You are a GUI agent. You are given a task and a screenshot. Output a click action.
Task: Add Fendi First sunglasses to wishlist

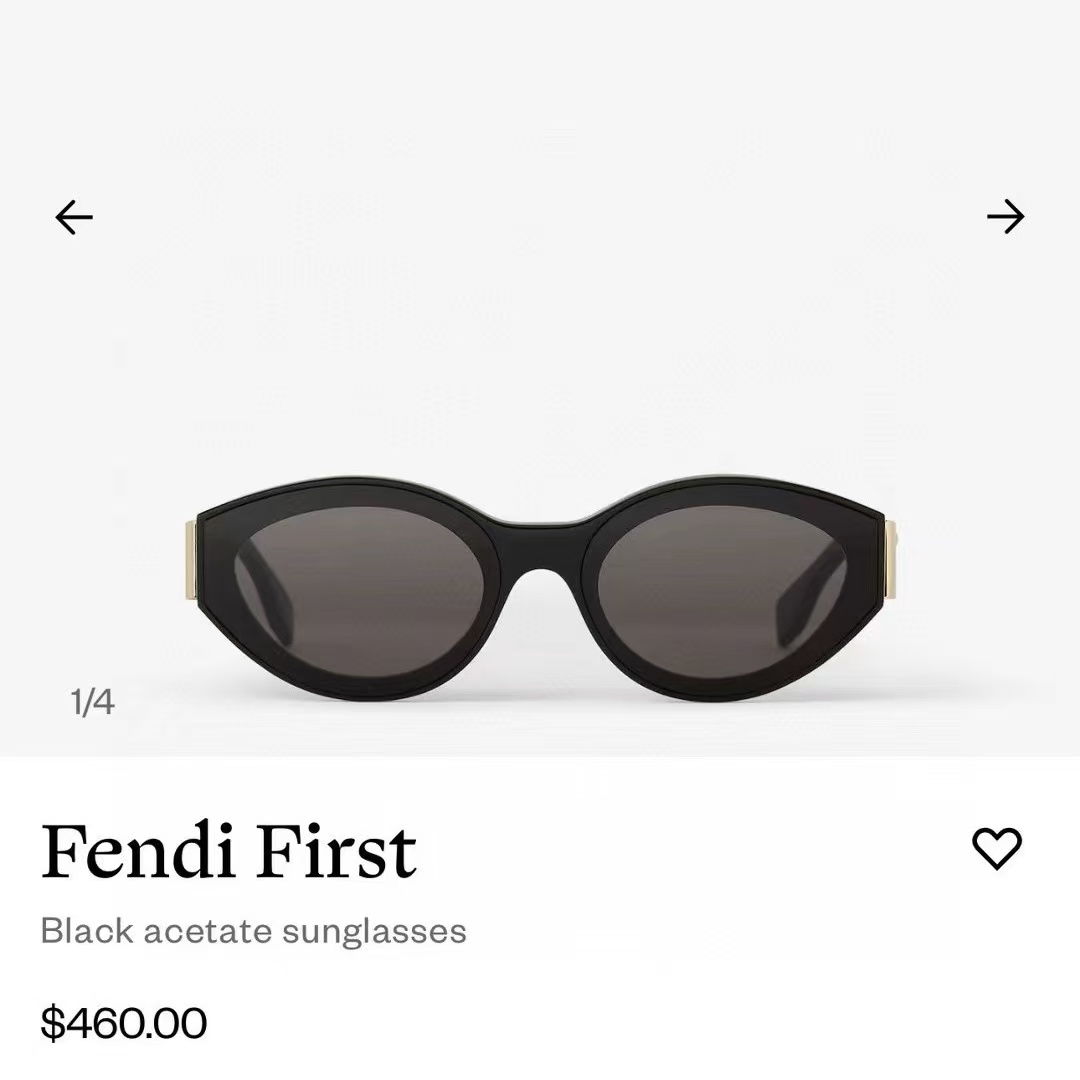(x=997, y=849)
